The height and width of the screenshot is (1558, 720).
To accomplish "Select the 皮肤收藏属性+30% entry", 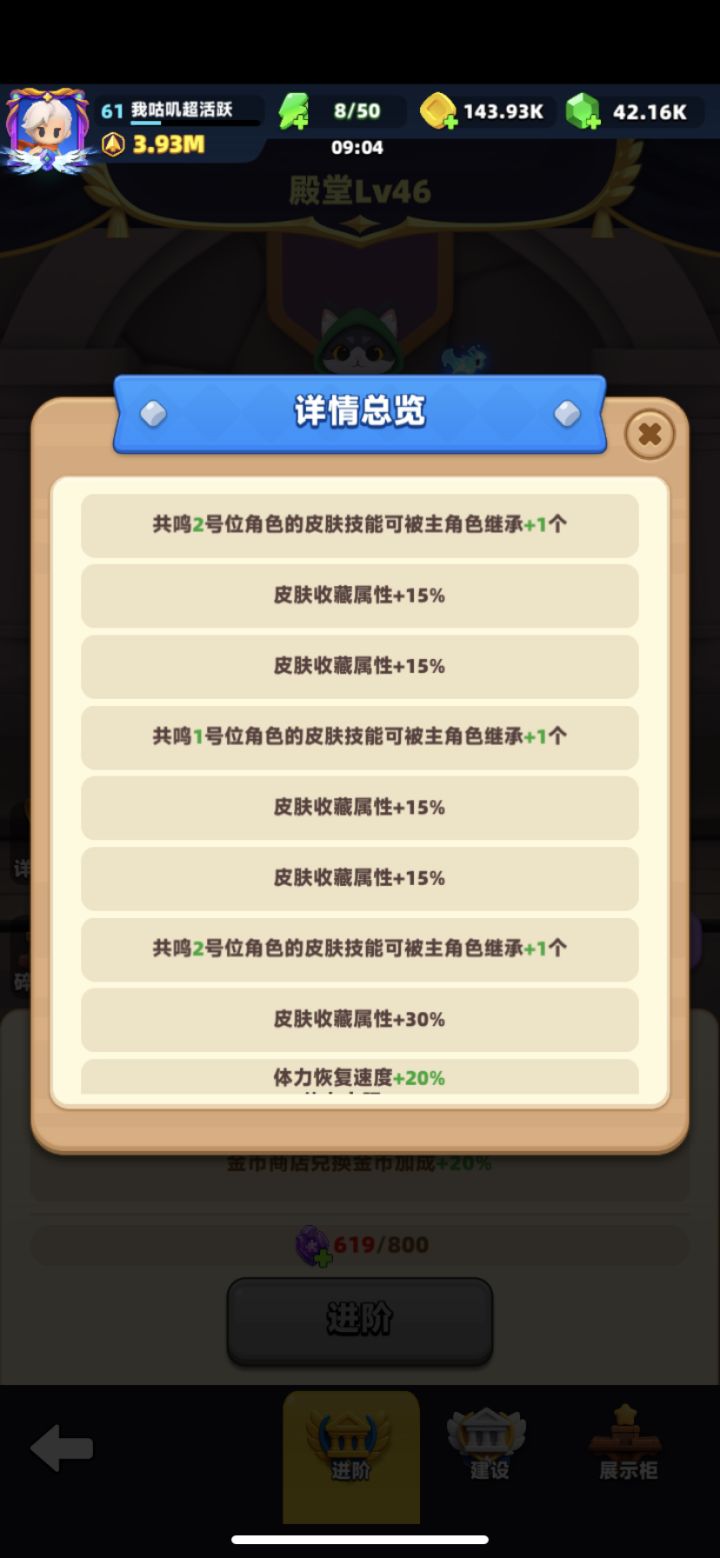I will [x=359, y=1019].
